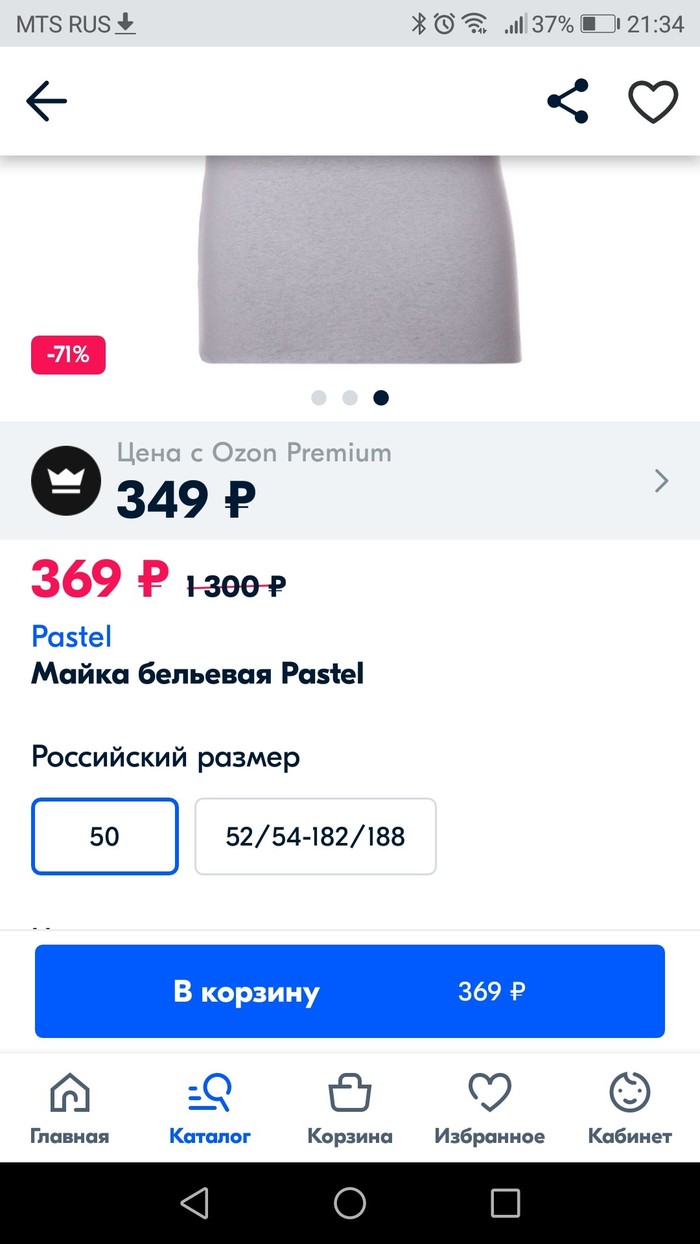The image size is (700, 1244).
Task: Go to the Корзина tab
Action: 350,1107
